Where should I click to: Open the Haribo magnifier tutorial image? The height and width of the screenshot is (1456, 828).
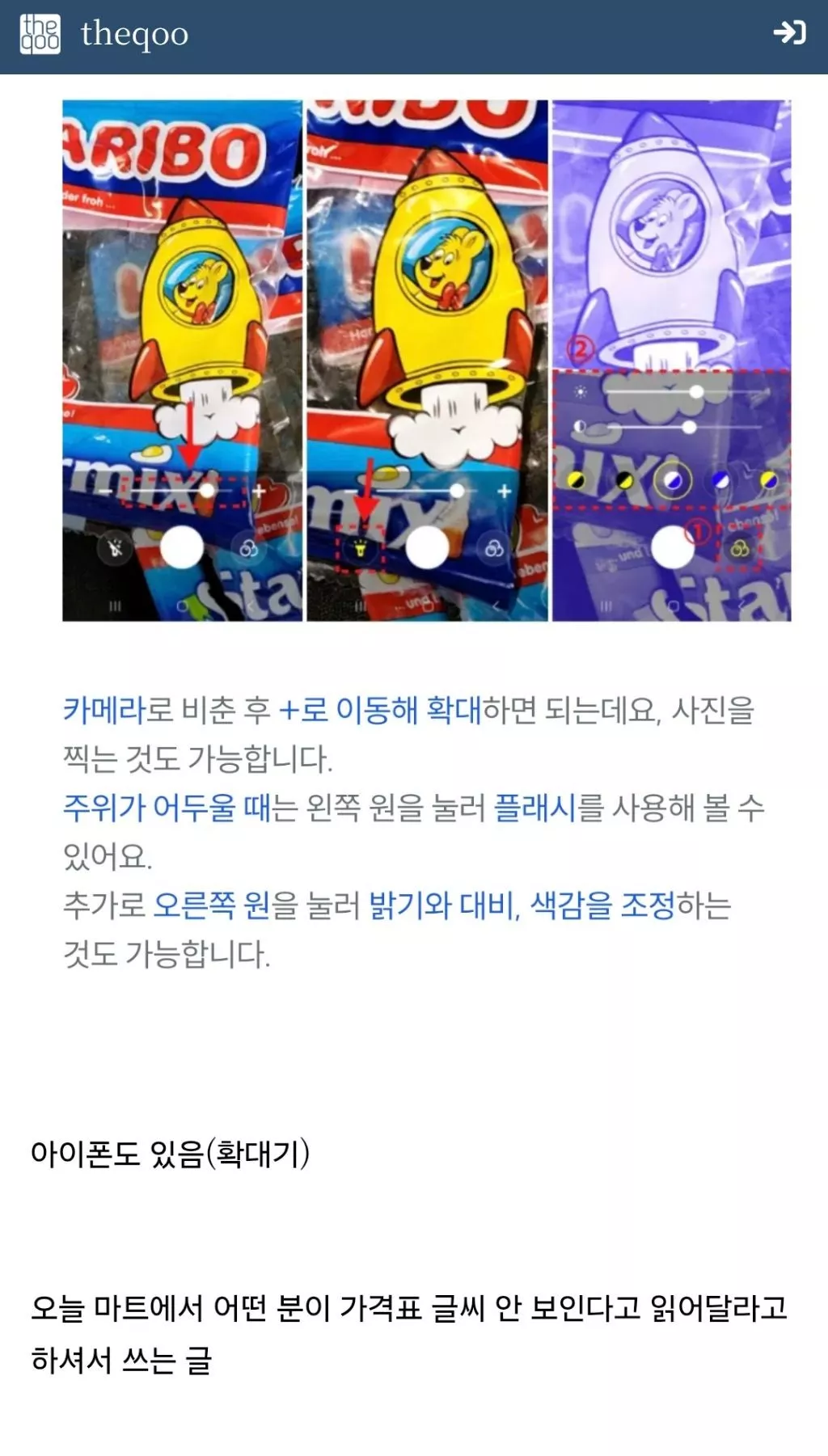[x=426, y=361]
